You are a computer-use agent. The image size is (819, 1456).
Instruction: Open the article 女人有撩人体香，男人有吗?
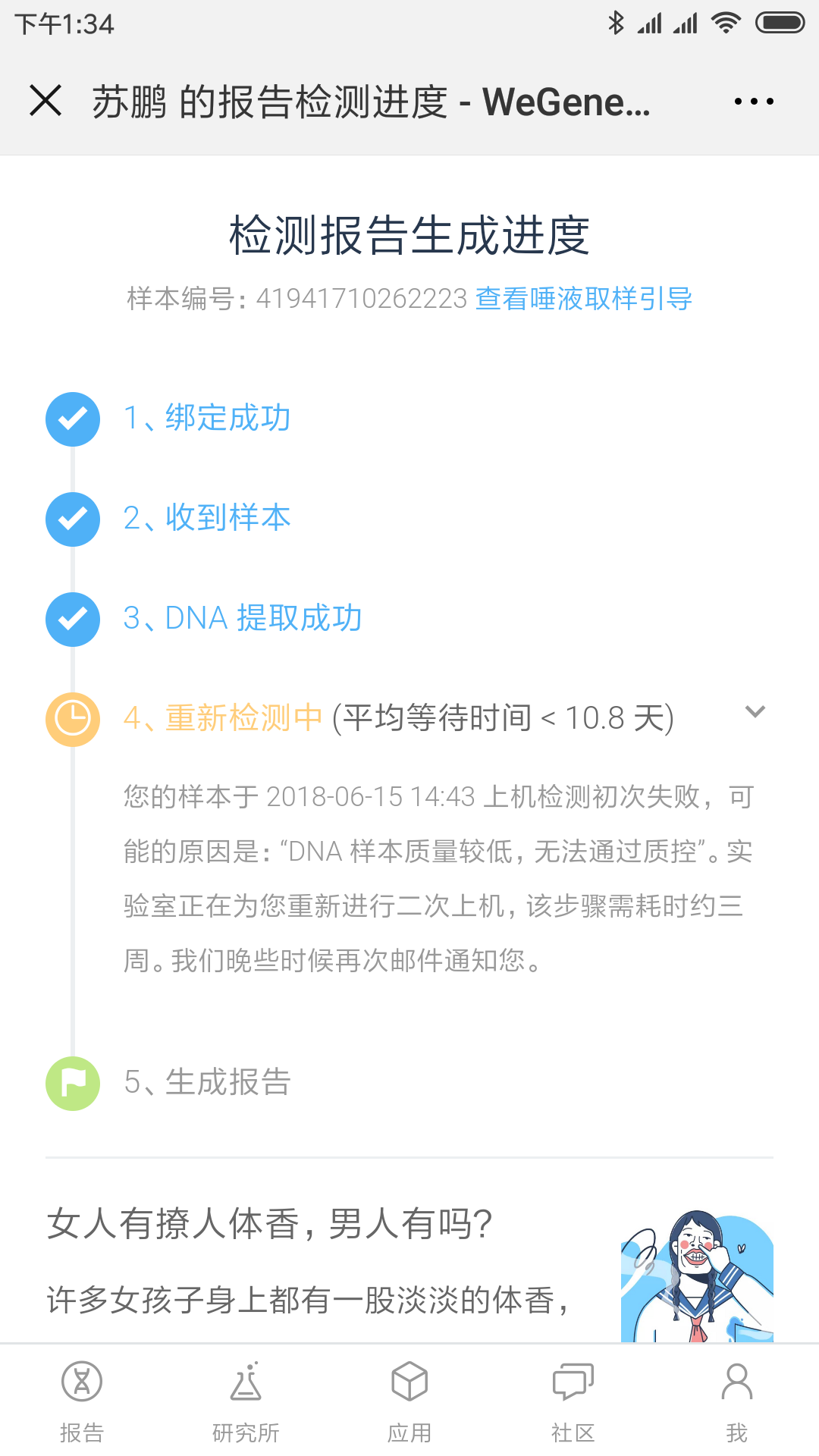(269, 1223)
